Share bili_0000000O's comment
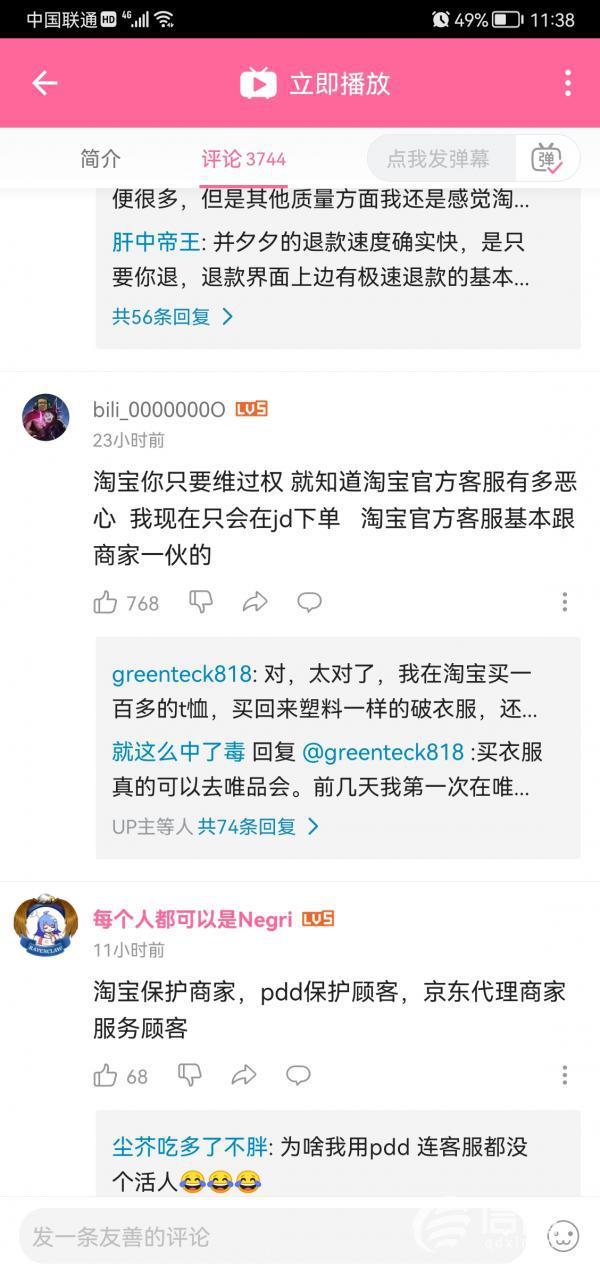The width and height of the screenshot is (600, 1276). pos(255,602)
